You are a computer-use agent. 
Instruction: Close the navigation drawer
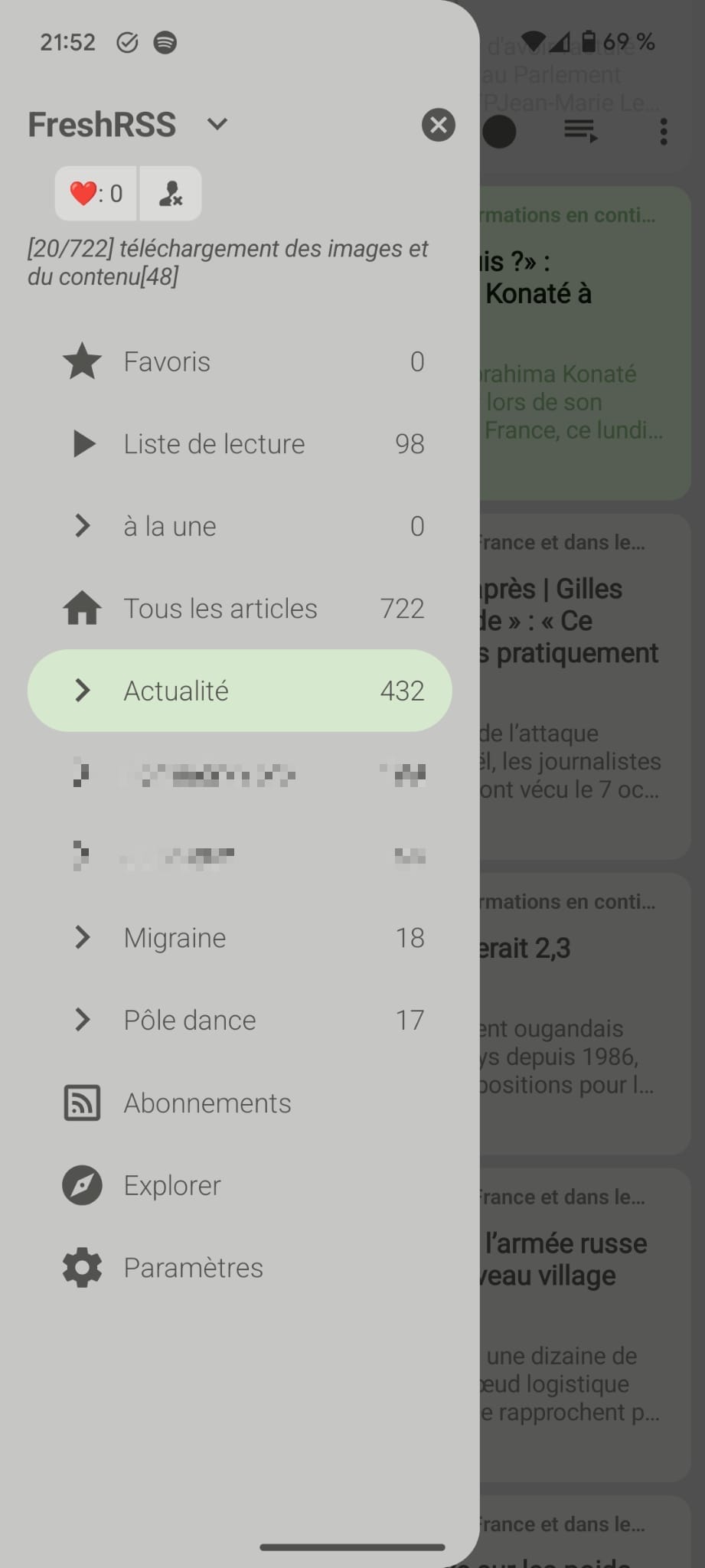pyautogui.click(x=438, y=125)
